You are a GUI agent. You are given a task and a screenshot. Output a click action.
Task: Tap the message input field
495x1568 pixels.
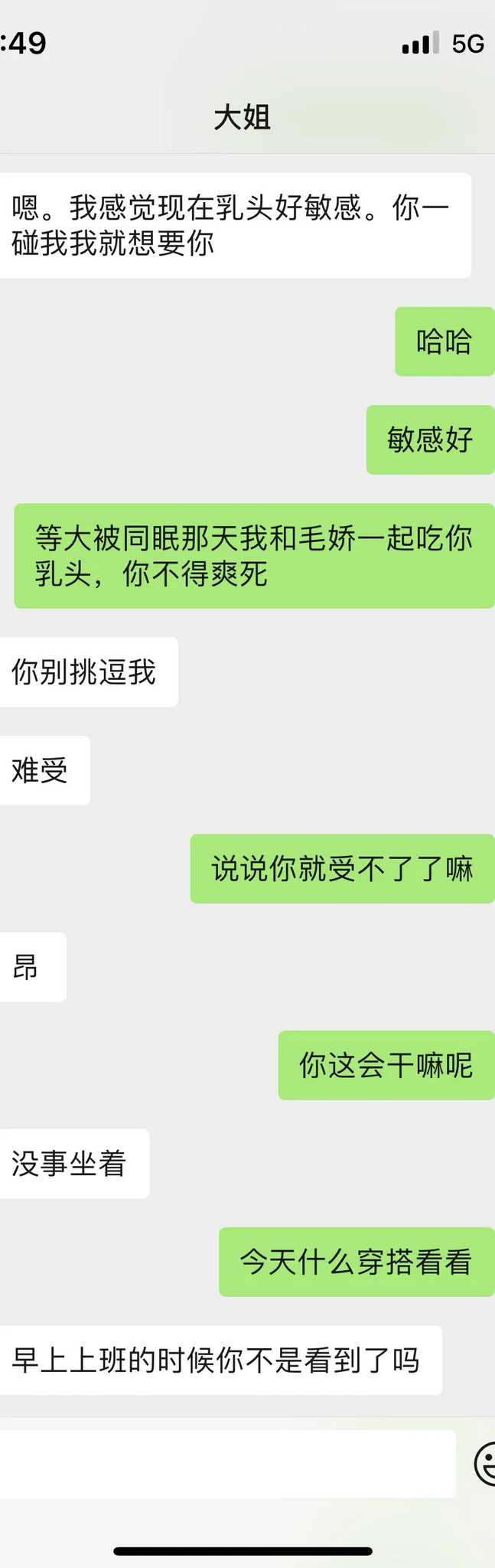coord(228,1463)
